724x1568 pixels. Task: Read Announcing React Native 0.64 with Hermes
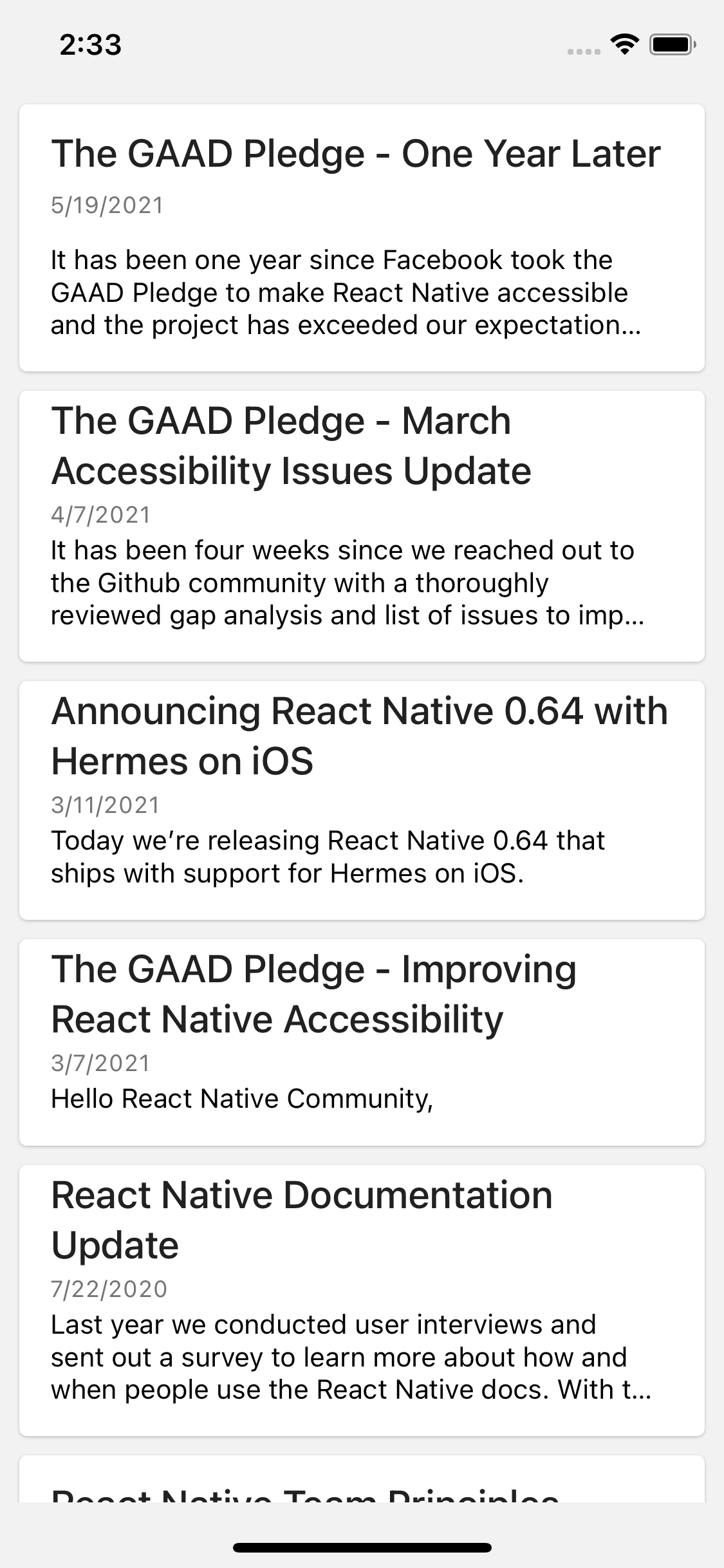[362, 799]
